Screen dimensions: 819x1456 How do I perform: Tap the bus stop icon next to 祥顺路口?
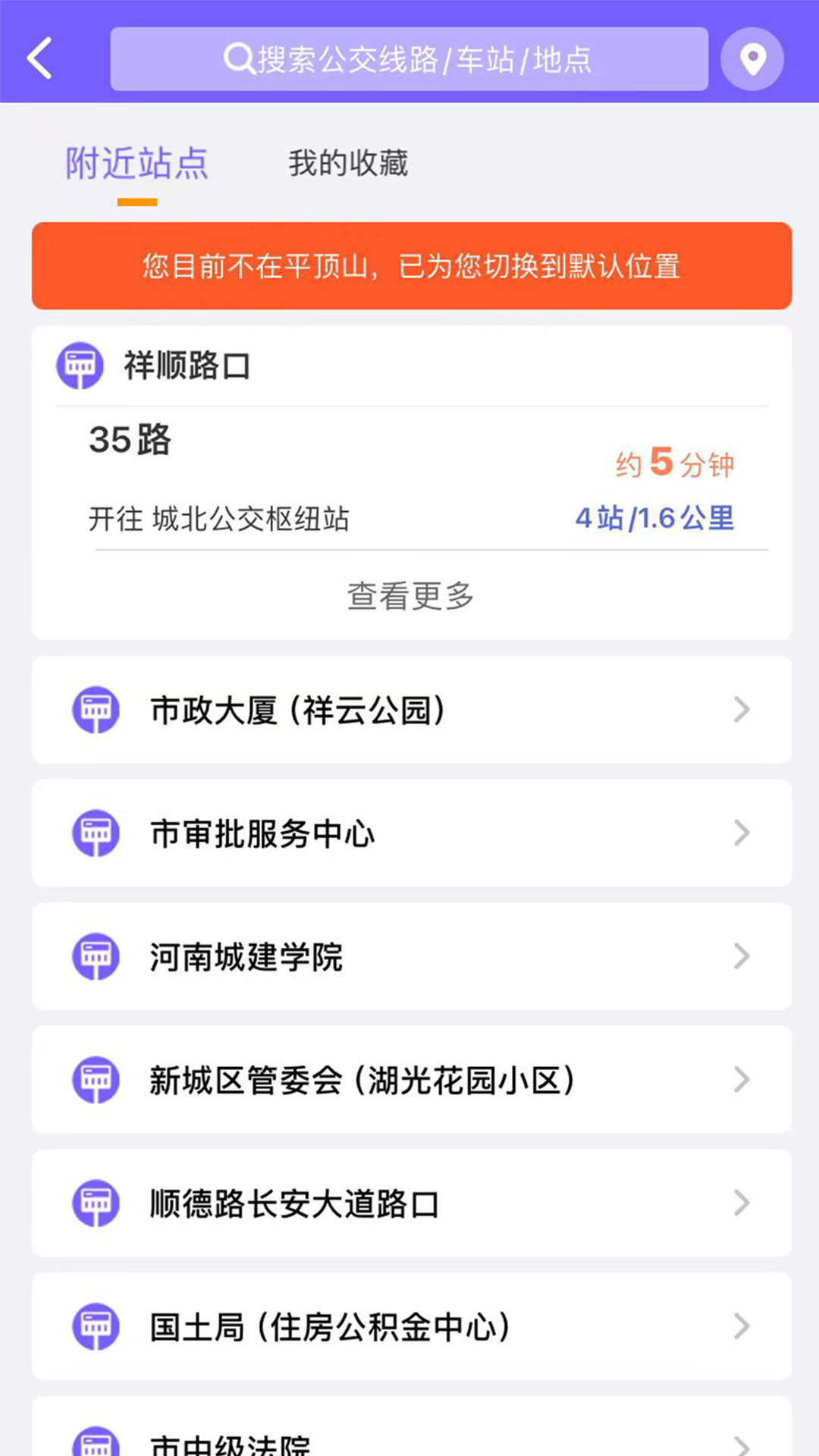coord(79,366)
